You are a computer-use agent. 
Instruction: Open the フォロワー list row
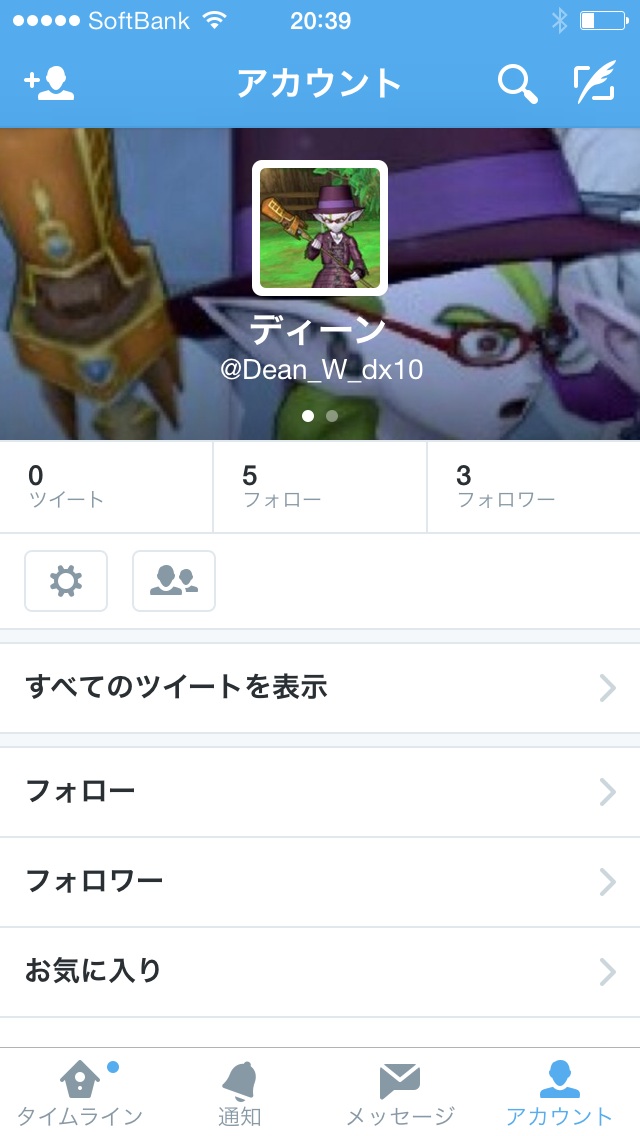[x=320, y=882]
